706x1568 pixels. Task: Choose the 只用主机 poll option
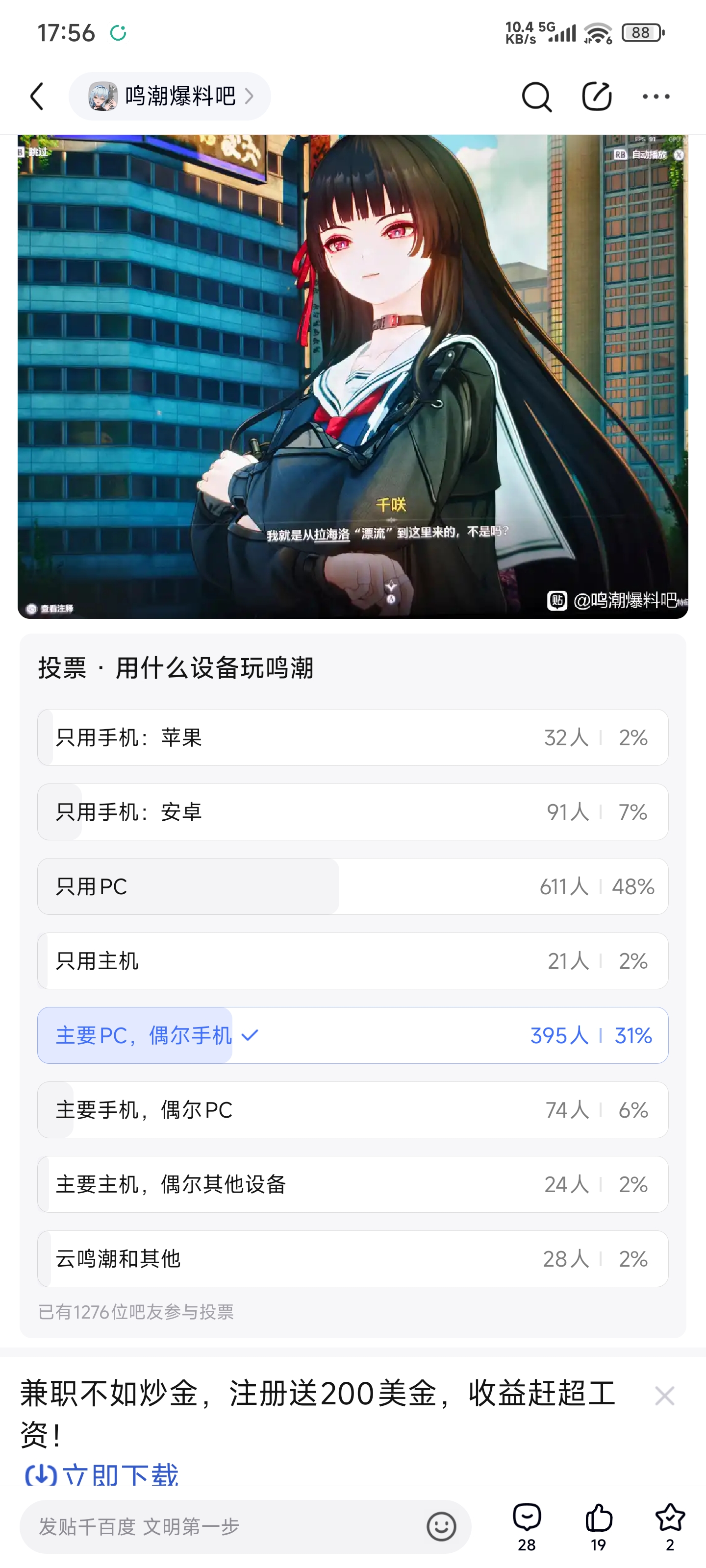coord(353,960)
